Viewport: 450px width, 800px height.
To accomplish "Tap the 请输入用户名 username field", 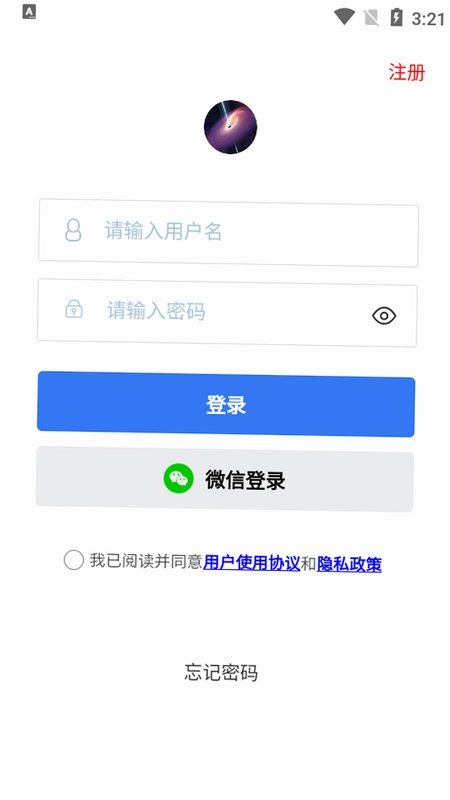I will pyautogui.click(x=229, y=233).
